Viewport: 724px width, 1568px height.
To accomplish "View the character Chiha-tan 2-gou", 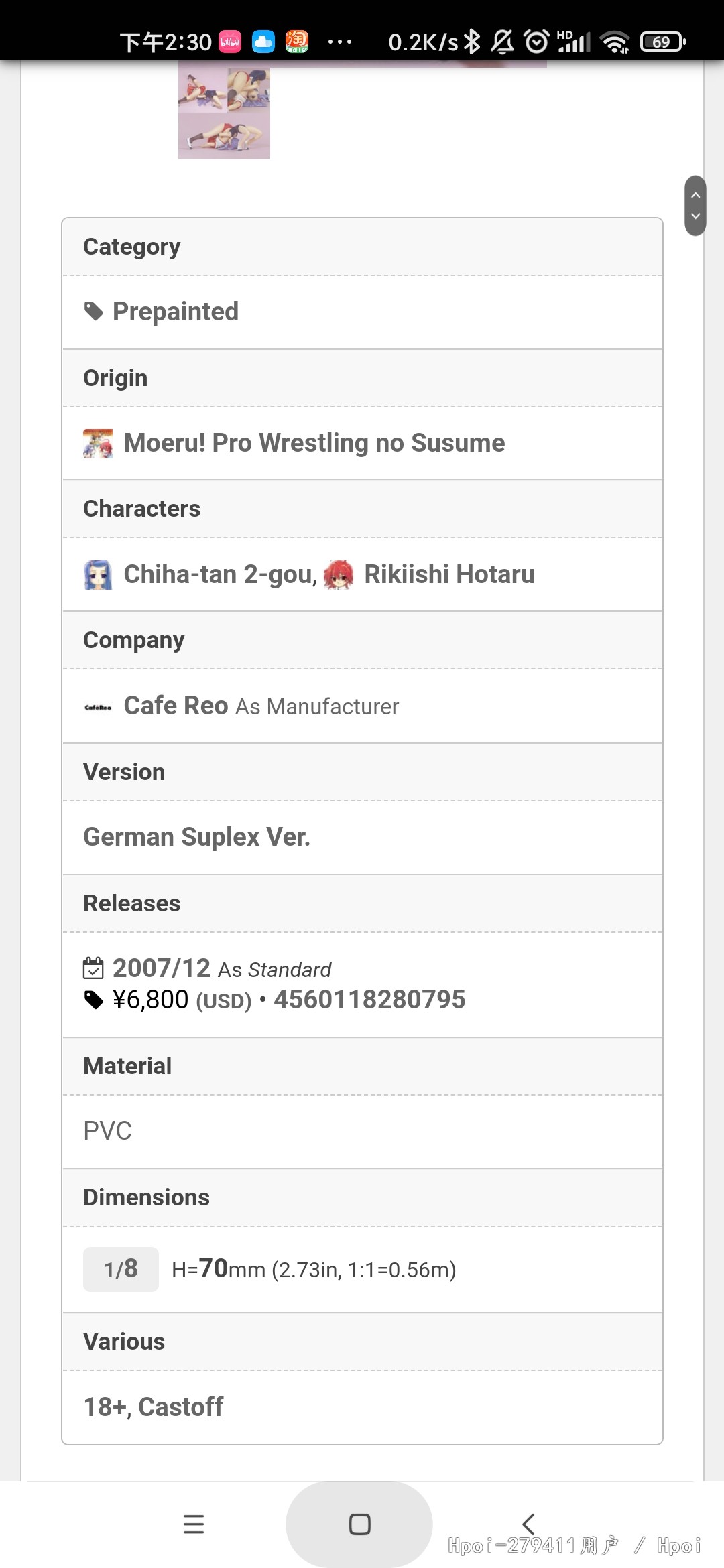I will [220, 574].
